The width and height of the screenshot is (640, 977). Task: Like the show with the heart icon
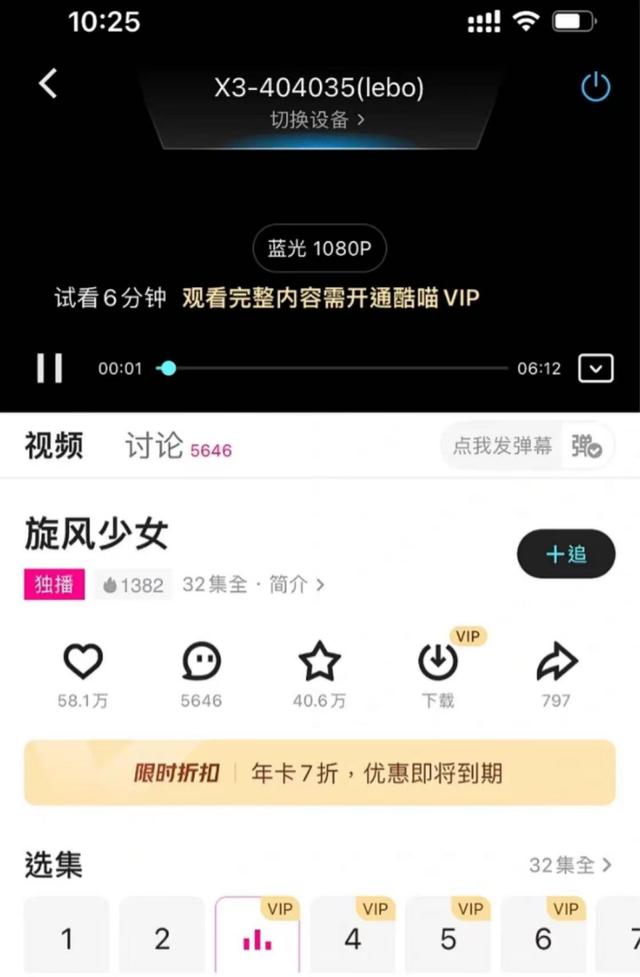click(83, 662)
